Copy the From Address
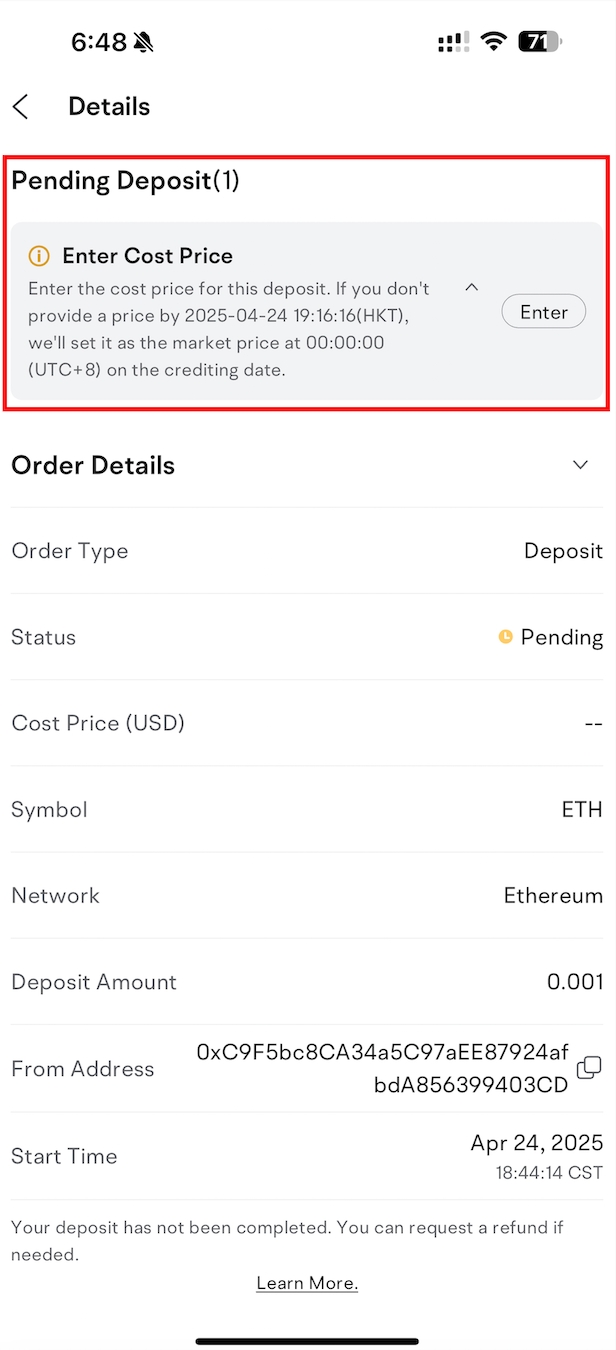The width and height of the screenshot is (616, 1350). pos(589,1067)
